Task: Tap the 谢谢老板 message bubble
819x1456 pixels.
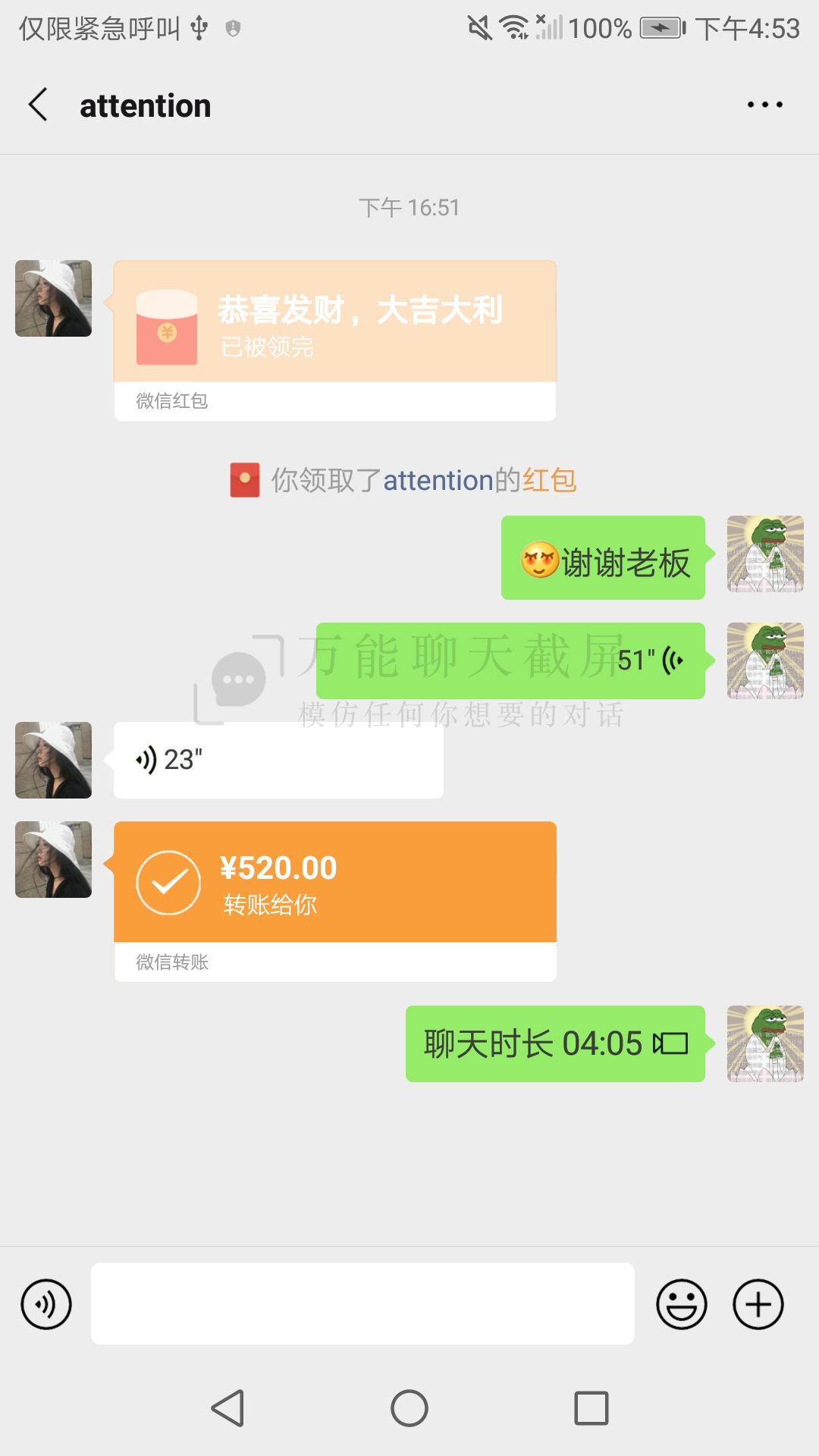Action: 603,560
